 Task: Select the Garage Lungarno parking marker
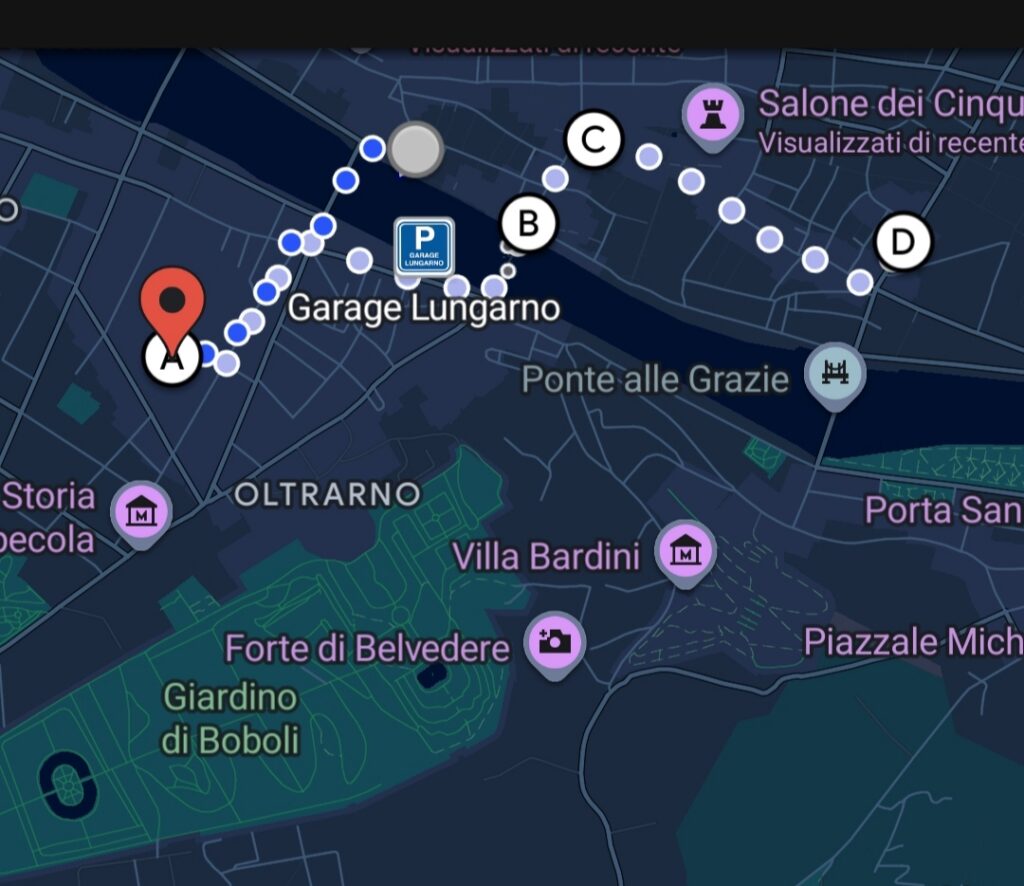[424, 246]
